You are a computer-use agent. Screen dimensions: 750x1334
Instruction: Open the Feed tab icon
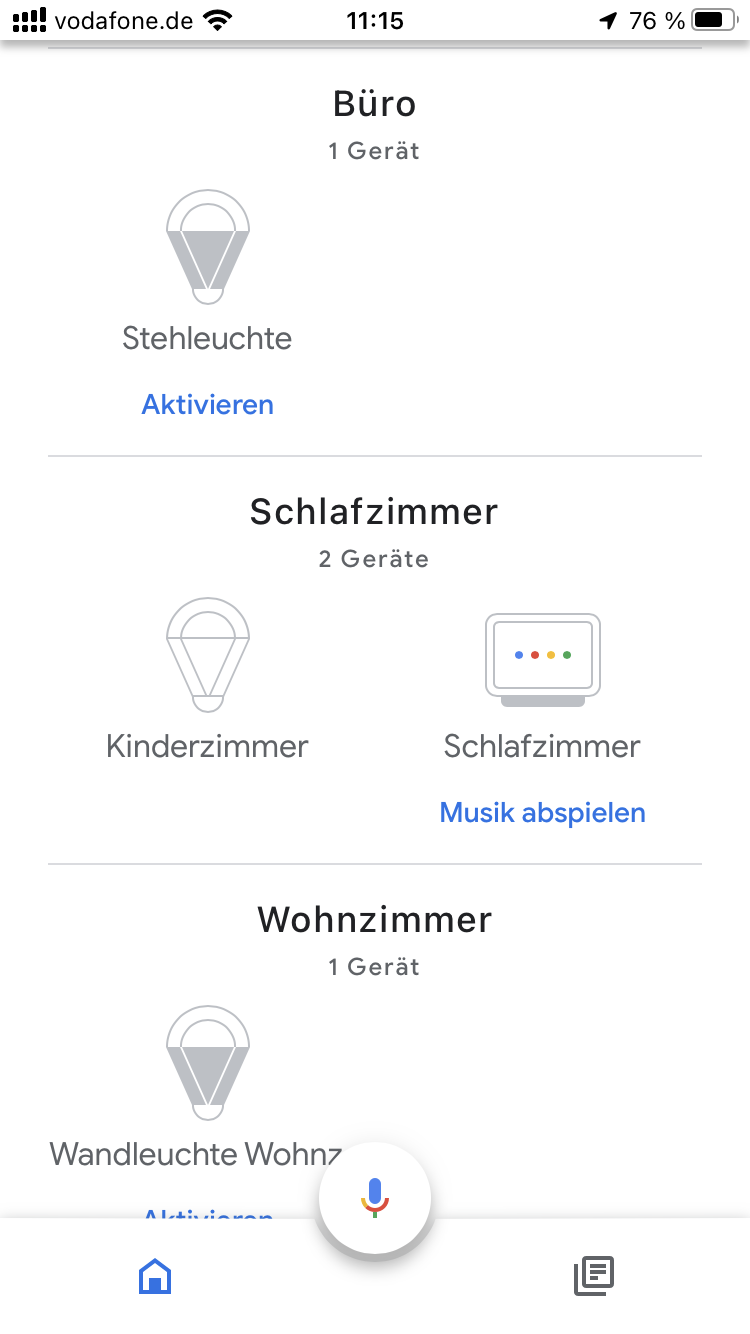pyautogui.click(x=594, y=1276)
